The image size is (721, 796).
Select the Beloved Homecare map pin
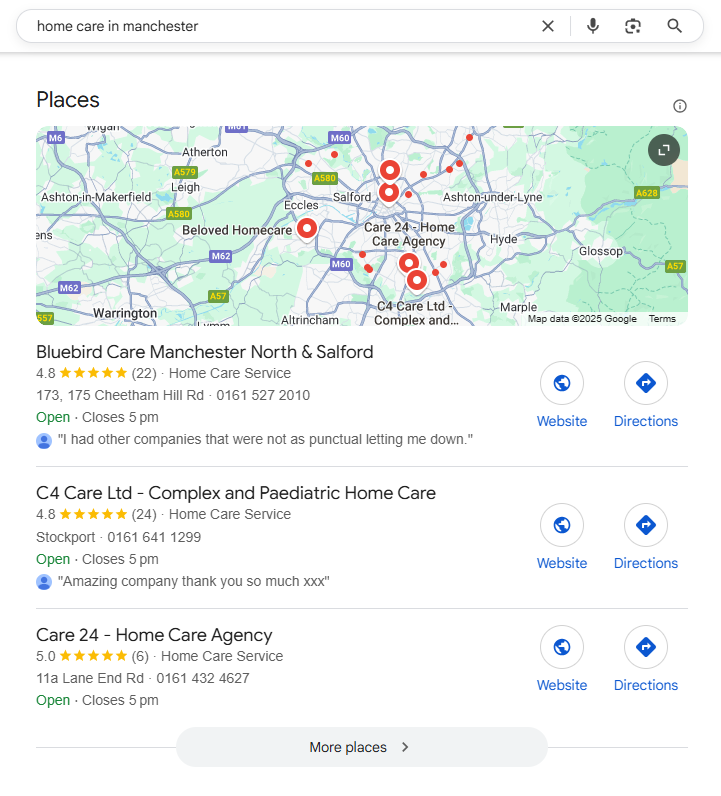click(x=307, y=229)
